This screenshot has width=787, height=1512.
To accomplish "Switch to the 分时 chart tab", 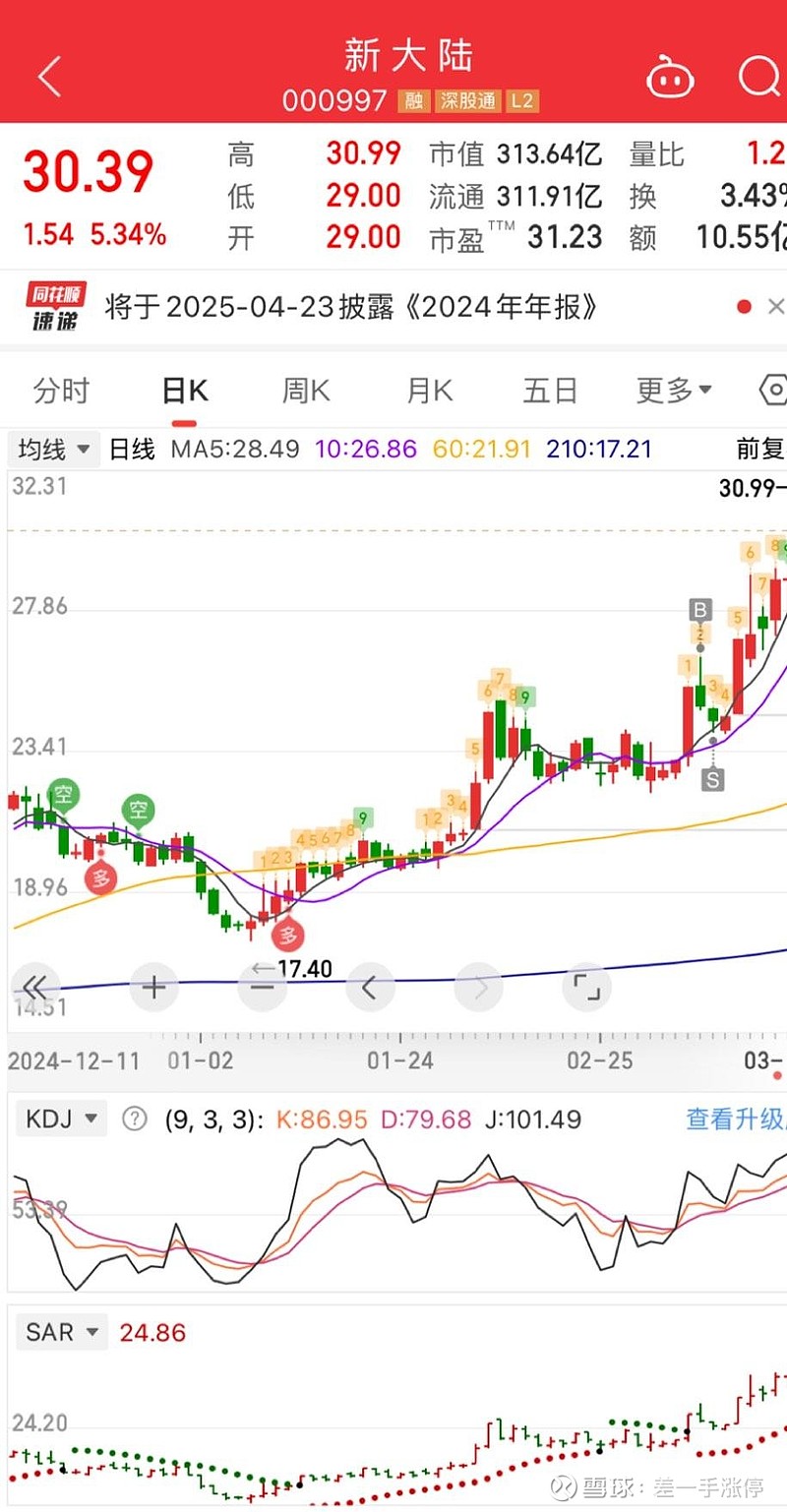I will pos(61,391).
